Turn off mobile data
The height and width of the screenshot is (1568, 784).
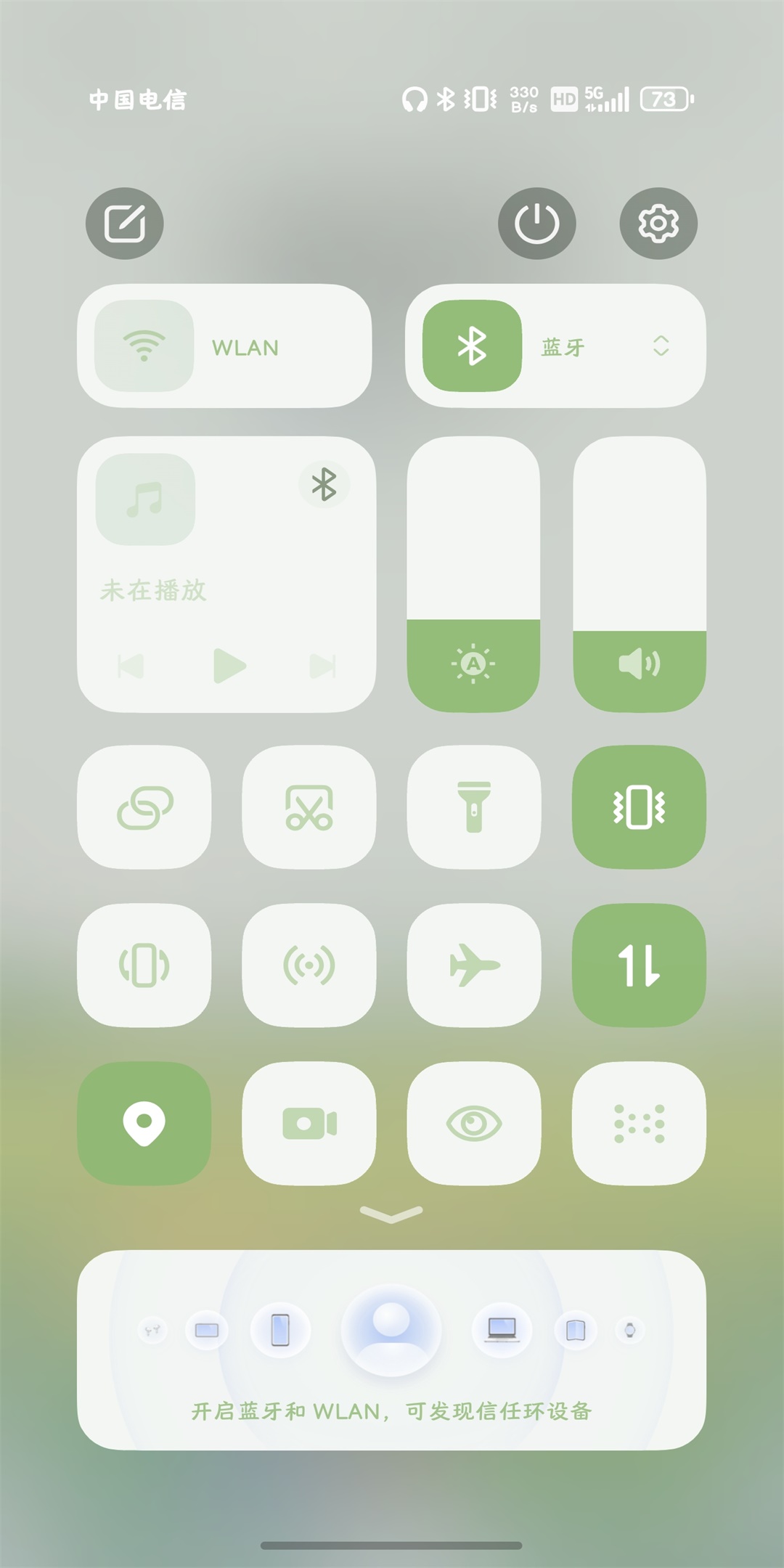639,965
